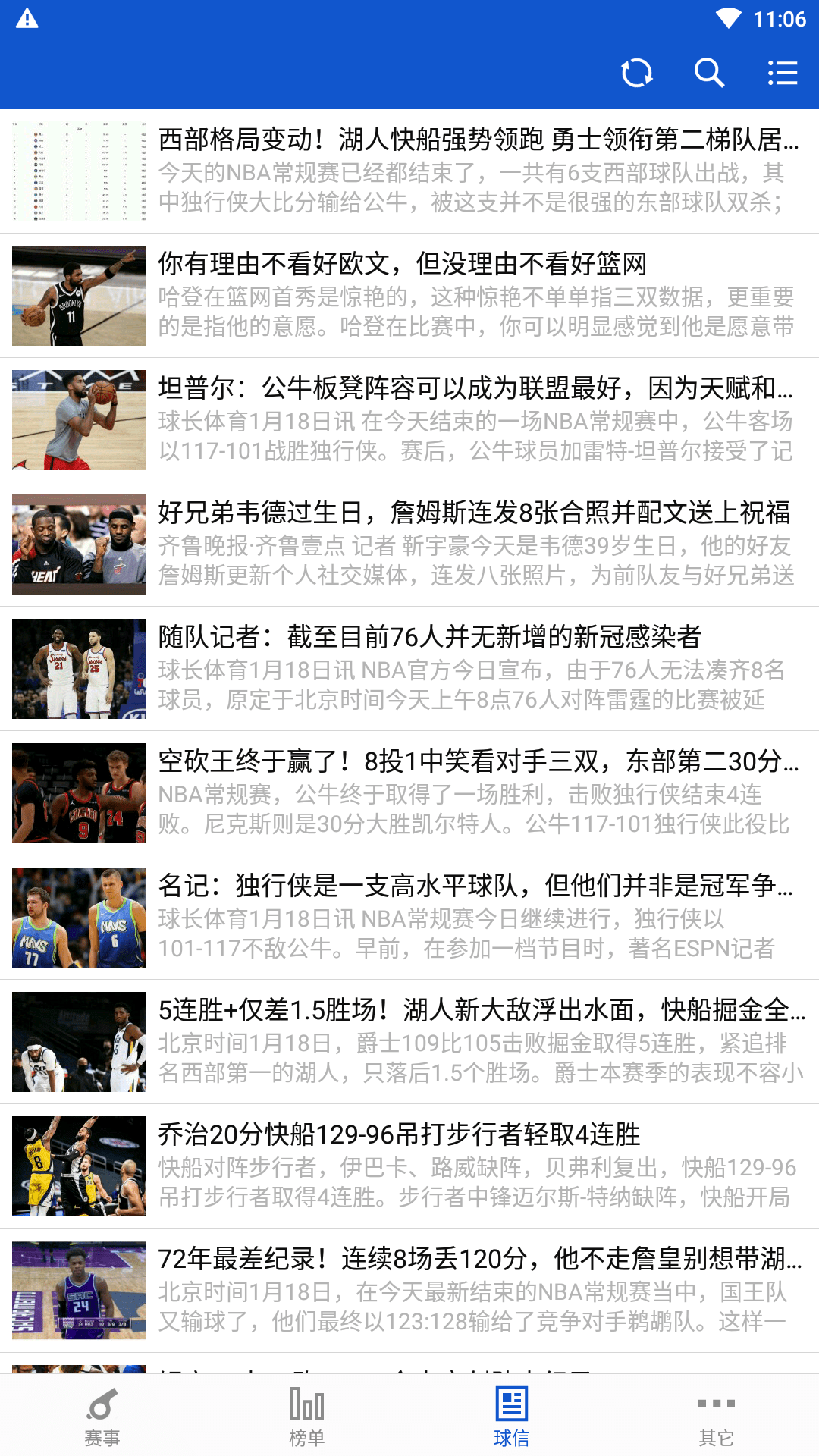Open the standings table thumbnail of the first article
Image resolution: width=819 pixels, height=1456 pixels.
tap(78, 171)
